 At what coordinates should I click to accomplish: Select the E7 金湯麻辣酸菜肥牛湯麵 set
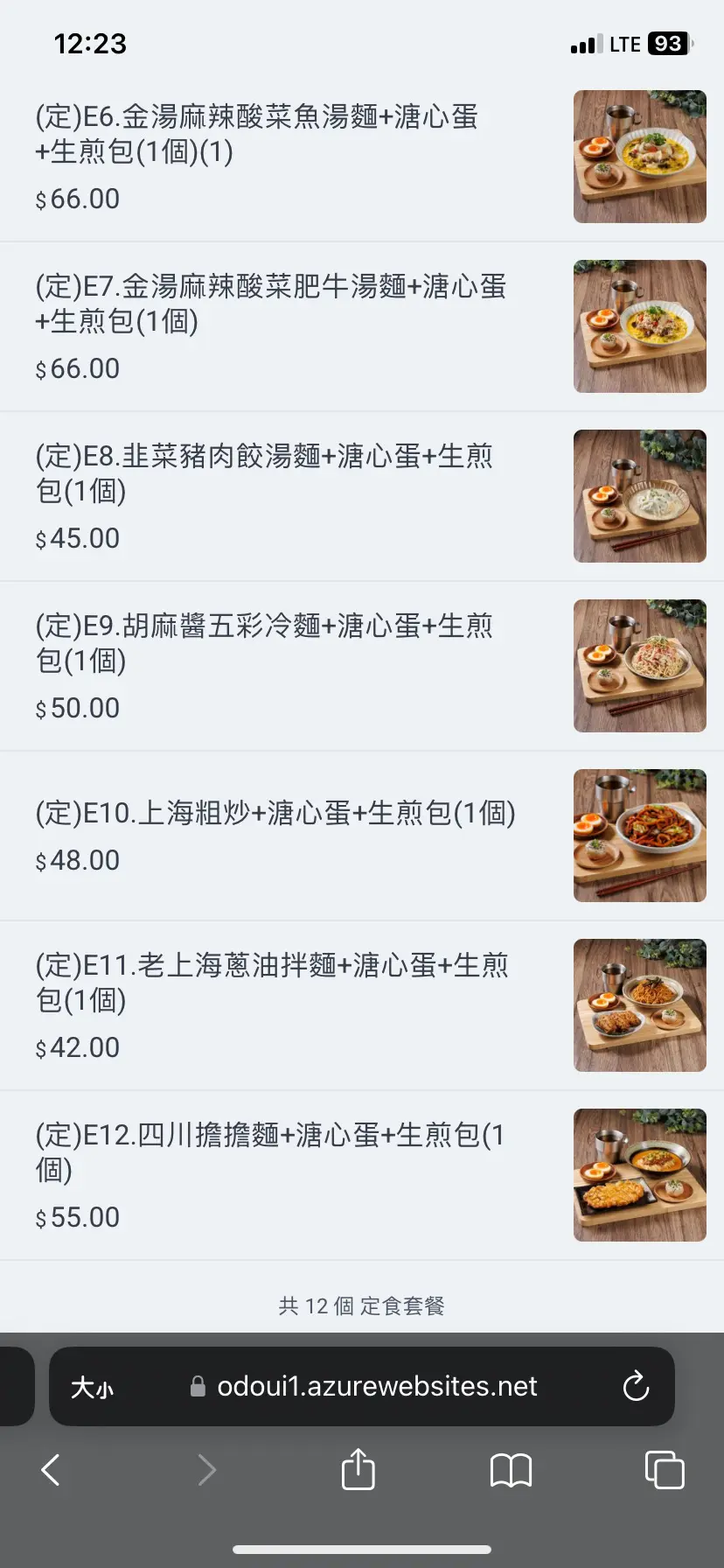tap(362, 326)
